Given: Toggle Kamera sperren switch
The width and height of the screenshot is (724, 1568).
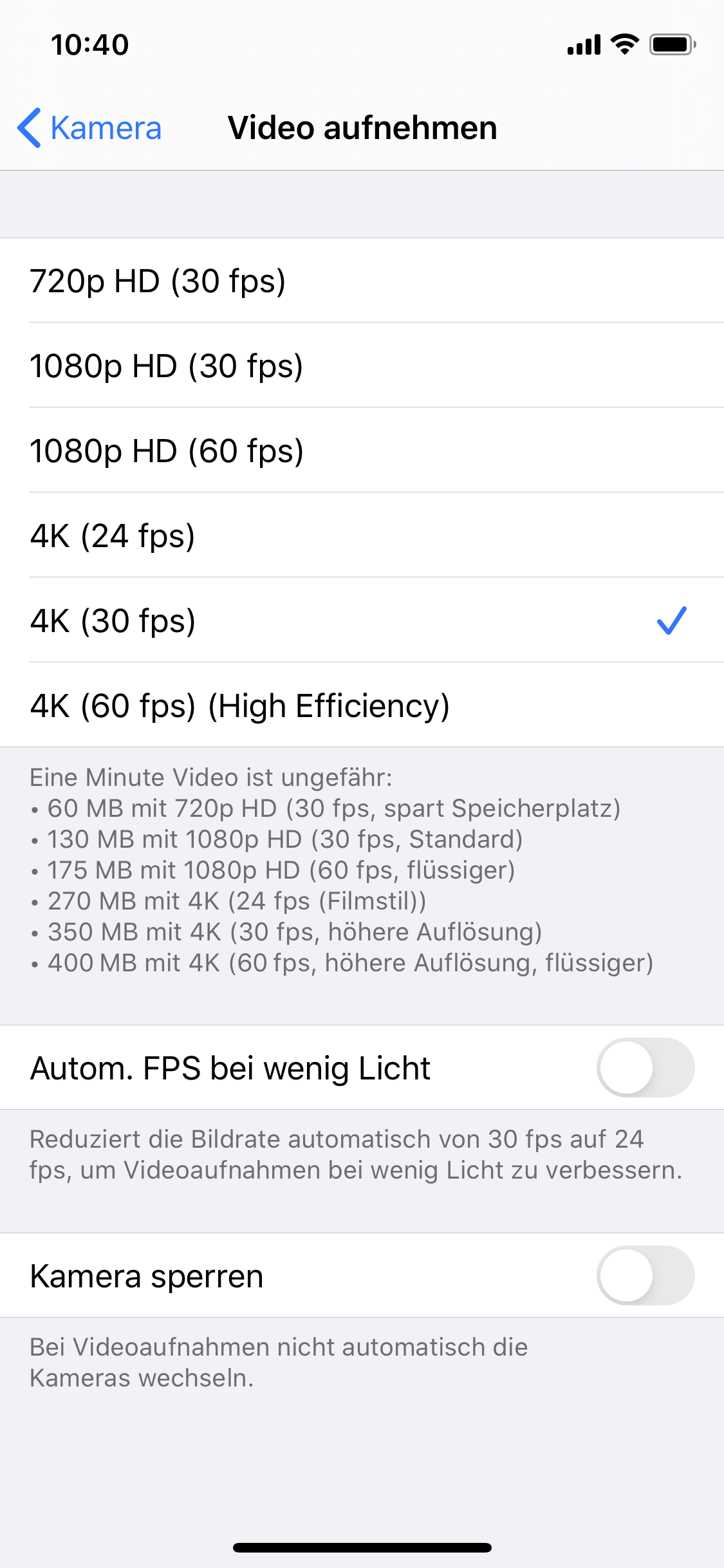Looking at the screenshot, I should click(x=645, y=1275).
